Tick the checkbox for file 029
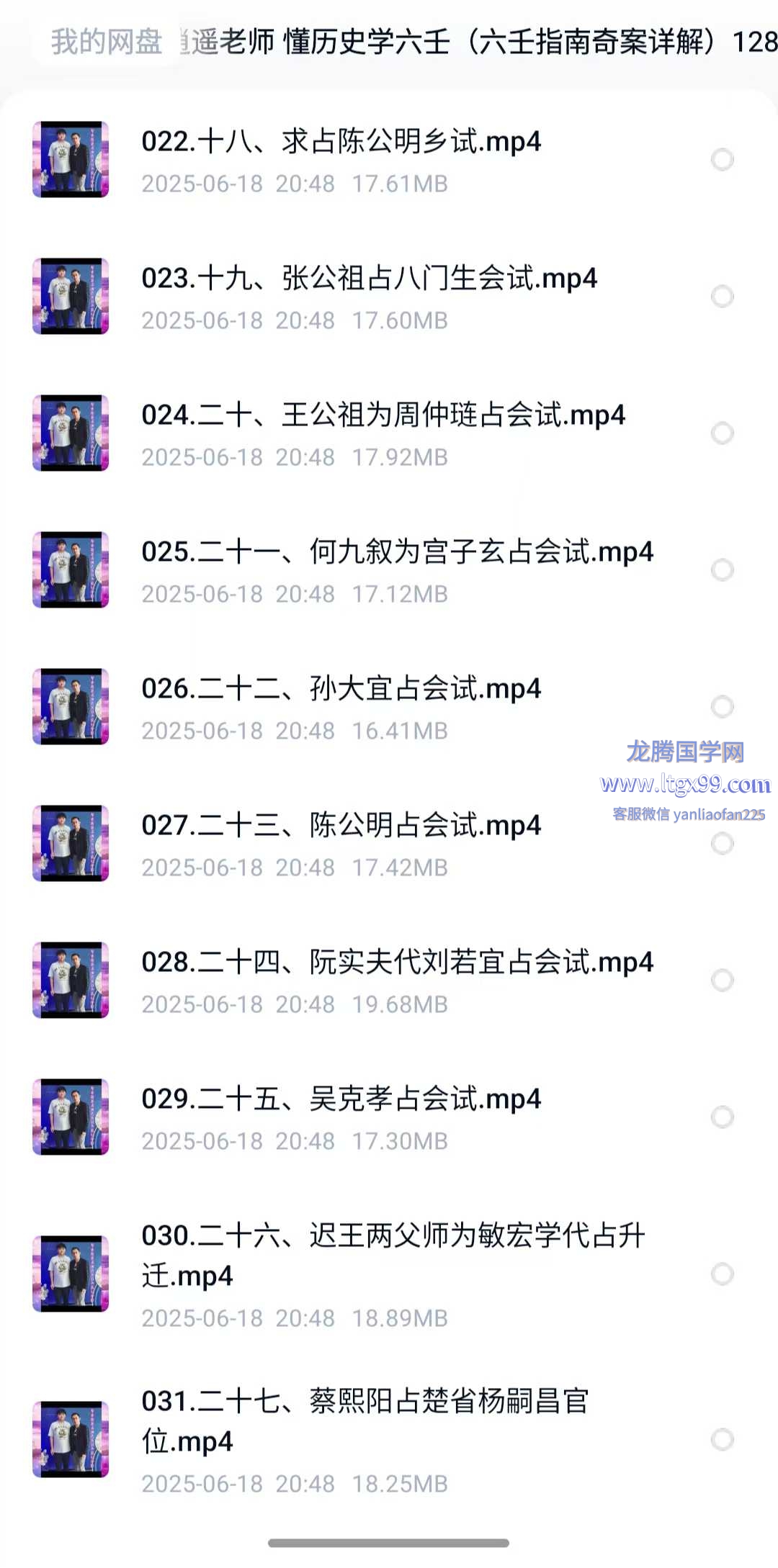778x1568 pixels. 722,1117
